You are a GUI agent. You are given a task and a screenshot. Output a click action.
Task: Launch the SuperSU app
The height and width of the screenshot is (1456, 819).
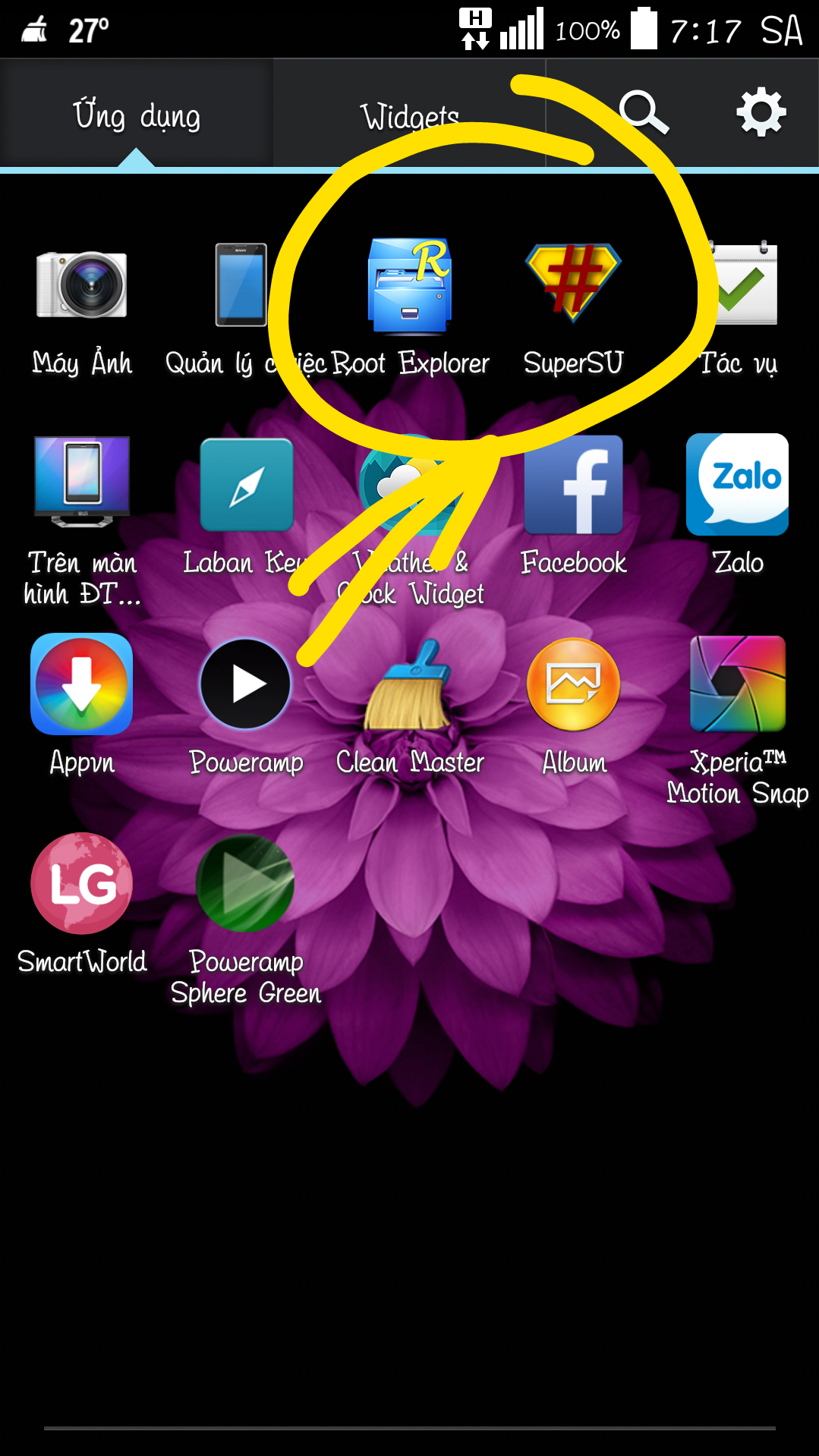[573, 285]
